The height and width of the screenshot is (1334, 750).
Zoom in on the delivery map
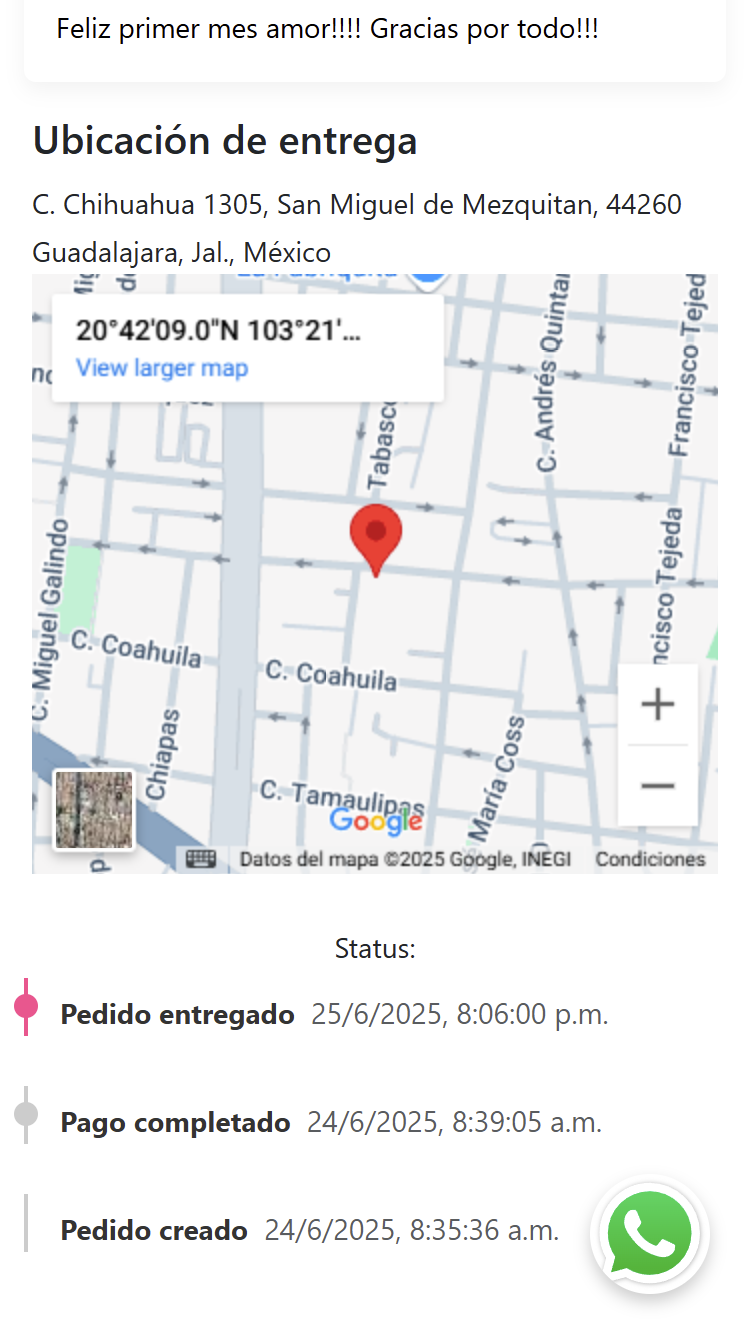(657, 706)
